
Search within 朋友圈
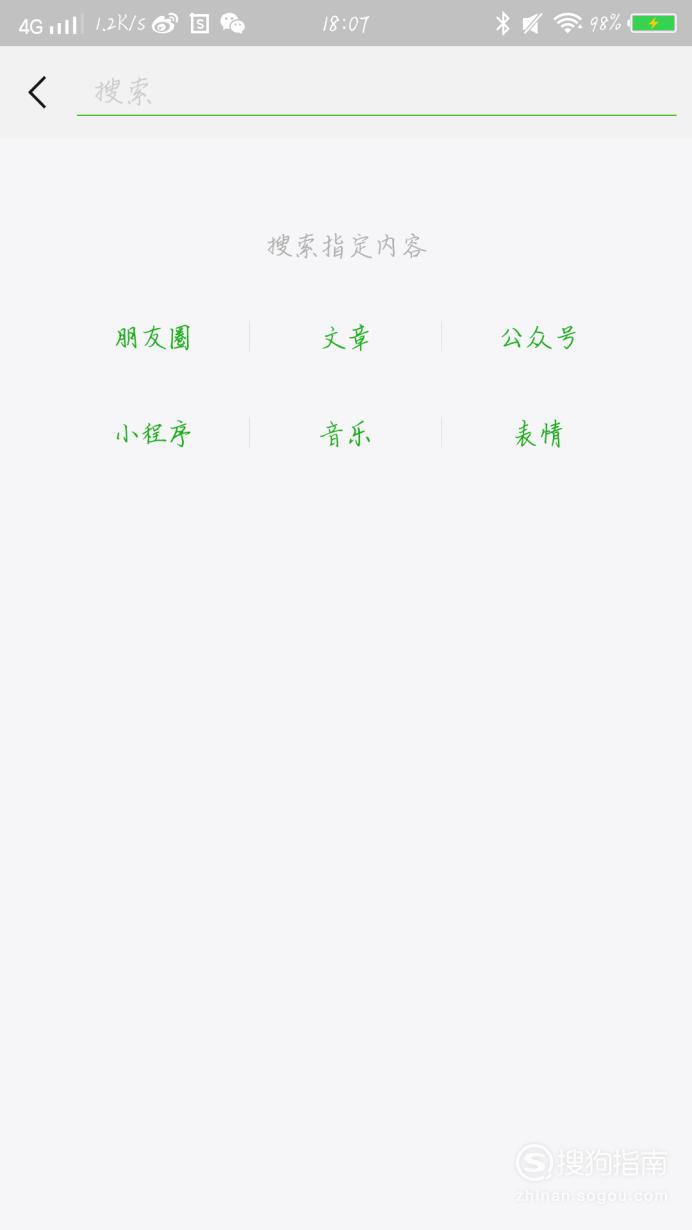[x=153, y=338]
